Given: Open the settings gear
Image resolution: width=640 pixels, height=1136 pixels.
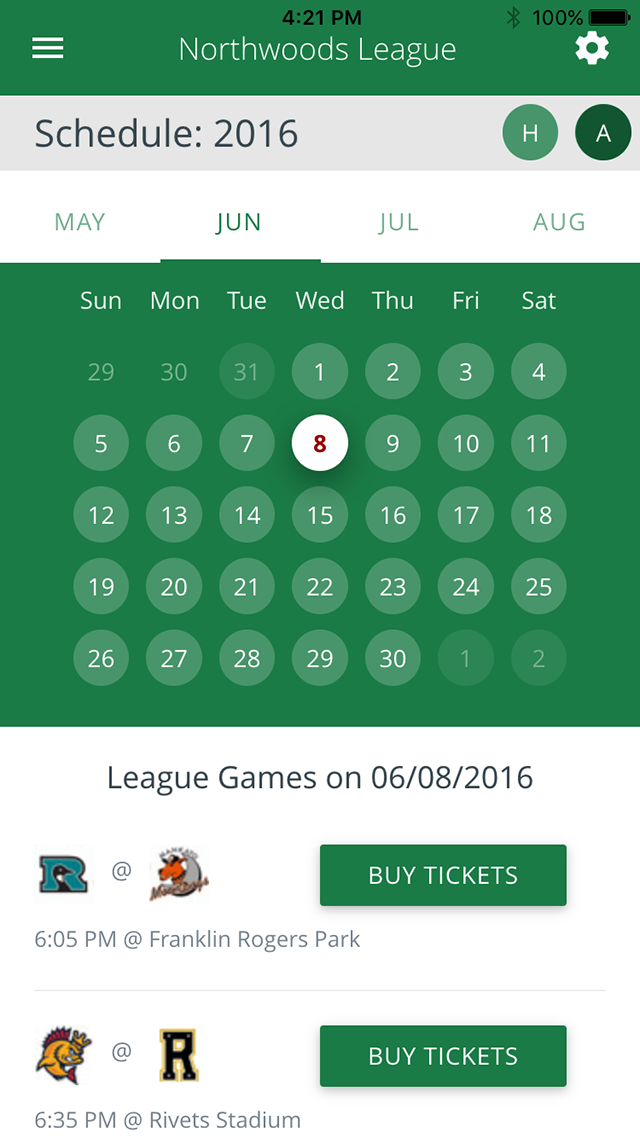Looking at the screenshot, I should tap(592, 49).
